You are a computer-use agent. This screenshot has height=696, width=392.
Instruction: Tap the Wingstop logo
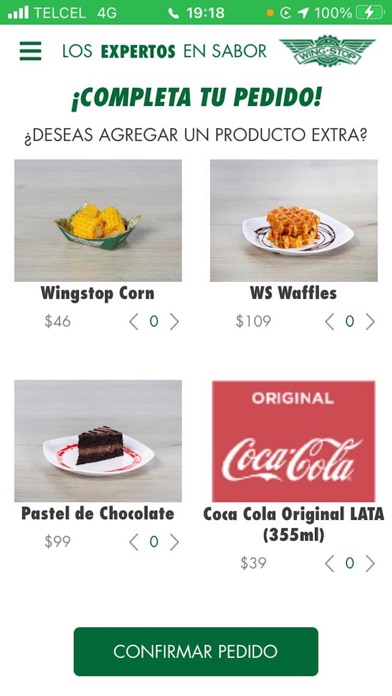328,51
